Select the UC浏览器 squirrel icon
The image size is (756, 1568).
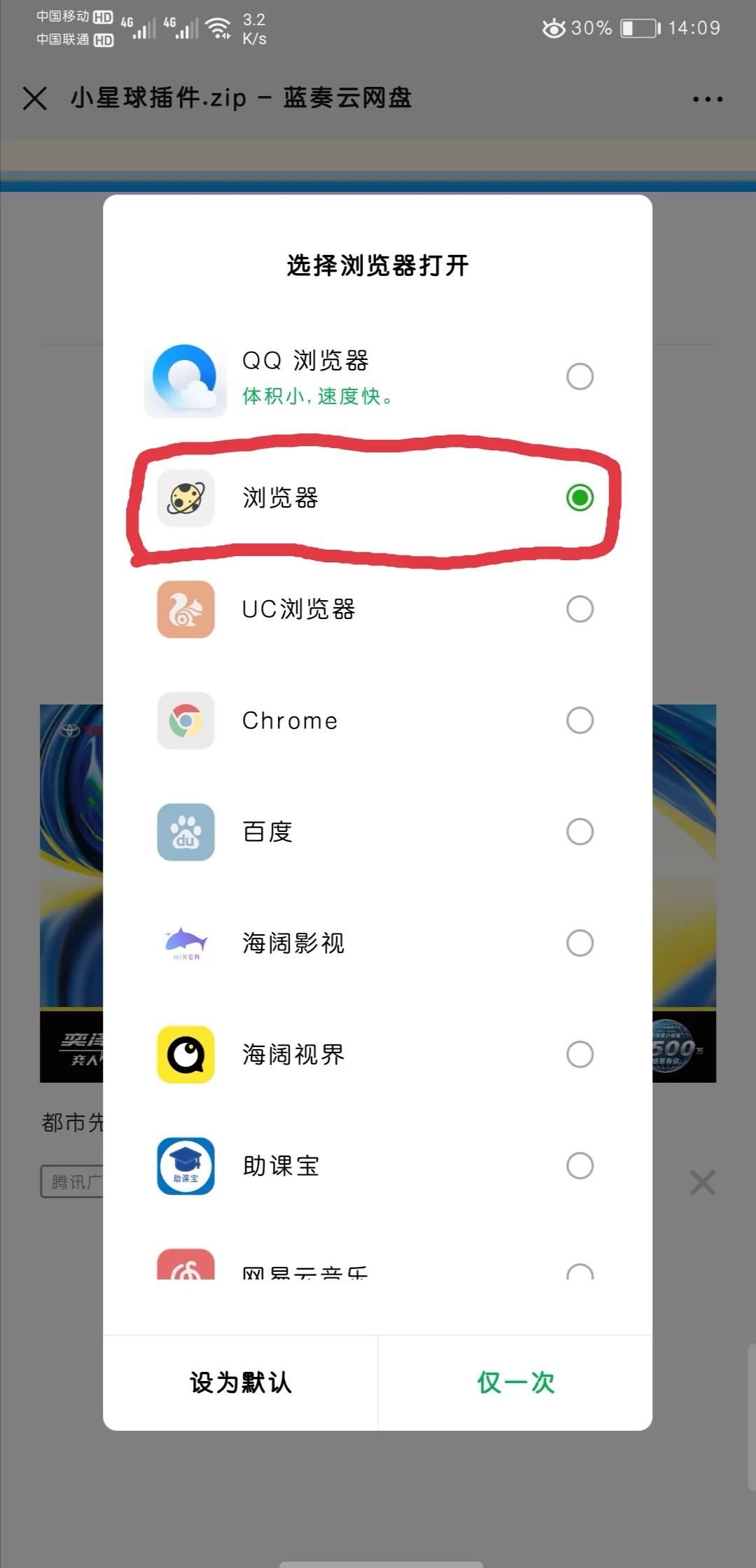[185, 609]
